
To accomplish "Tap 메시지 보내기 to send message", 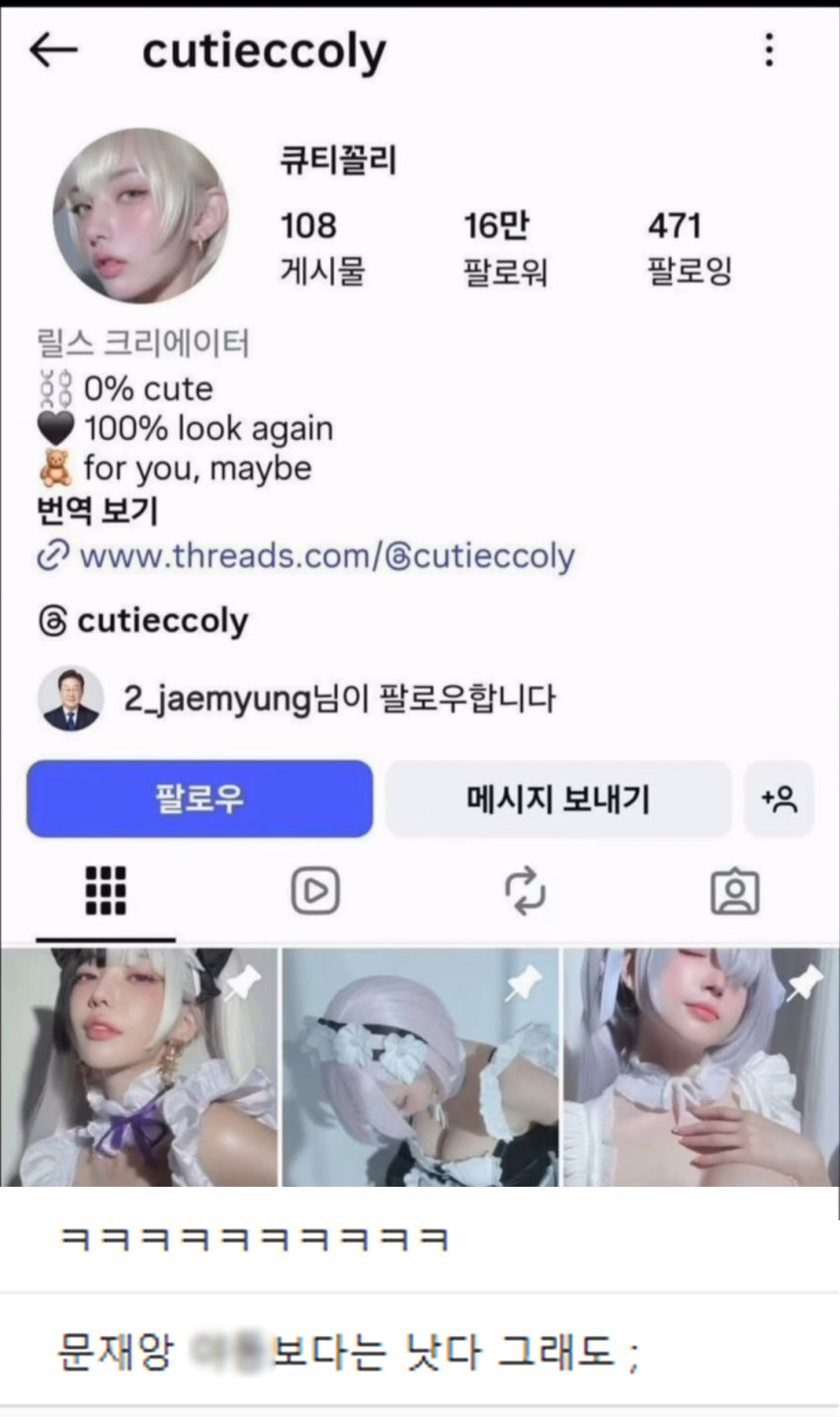I will point(558,798).
